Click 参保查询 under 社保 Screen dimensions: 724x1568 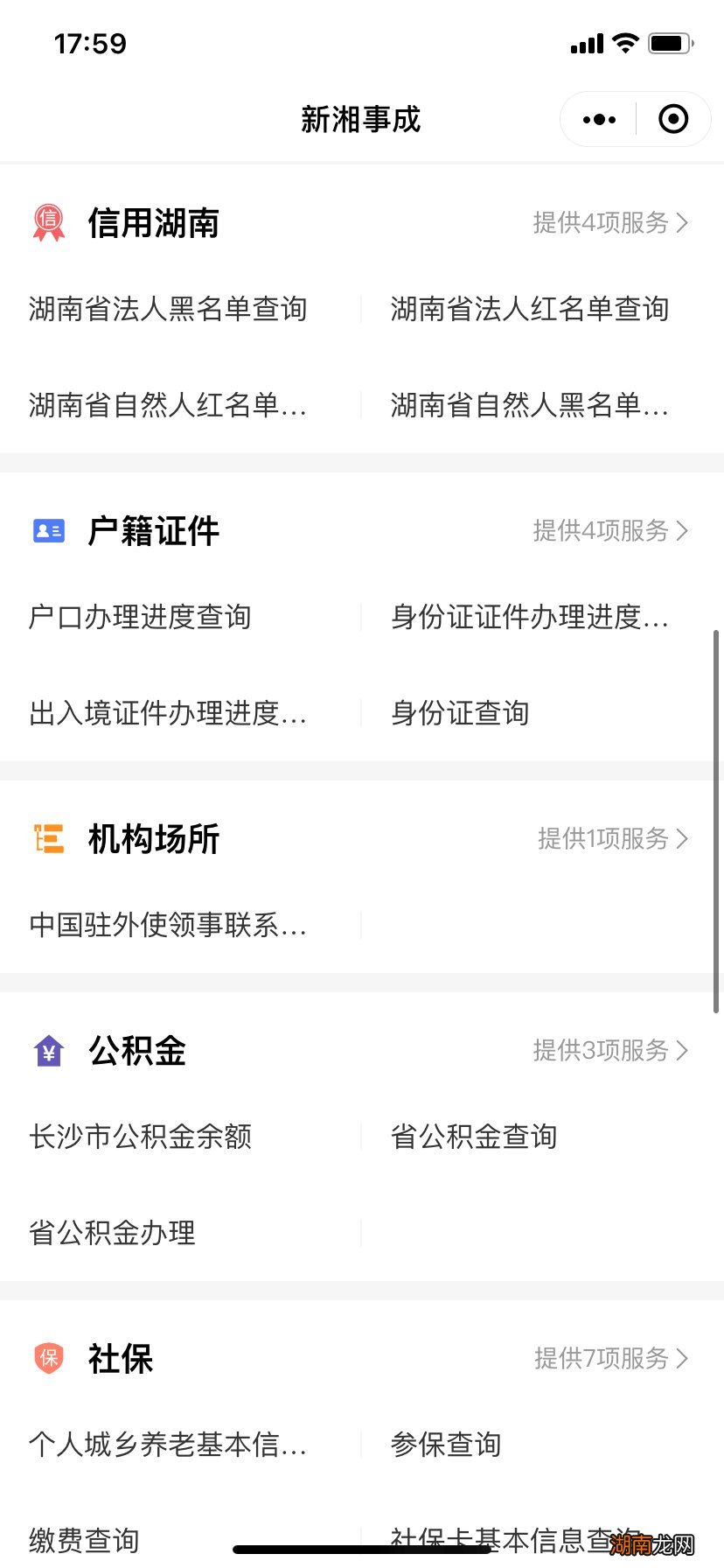(x=445, y=1445)
